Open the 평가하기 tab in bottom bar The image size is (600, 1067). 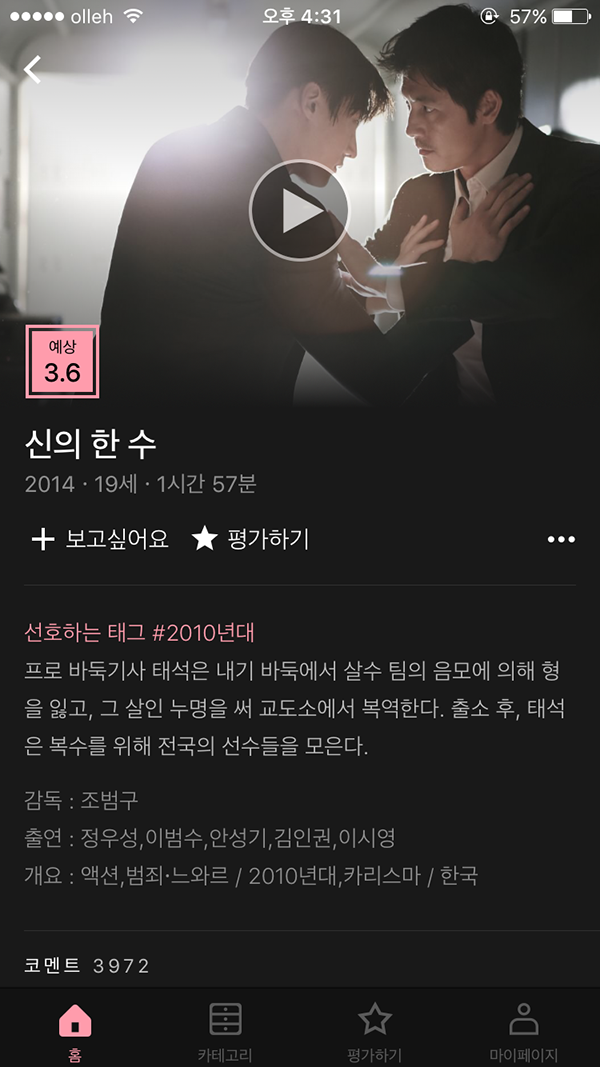pyautogui.click(x=374, y=1031)
